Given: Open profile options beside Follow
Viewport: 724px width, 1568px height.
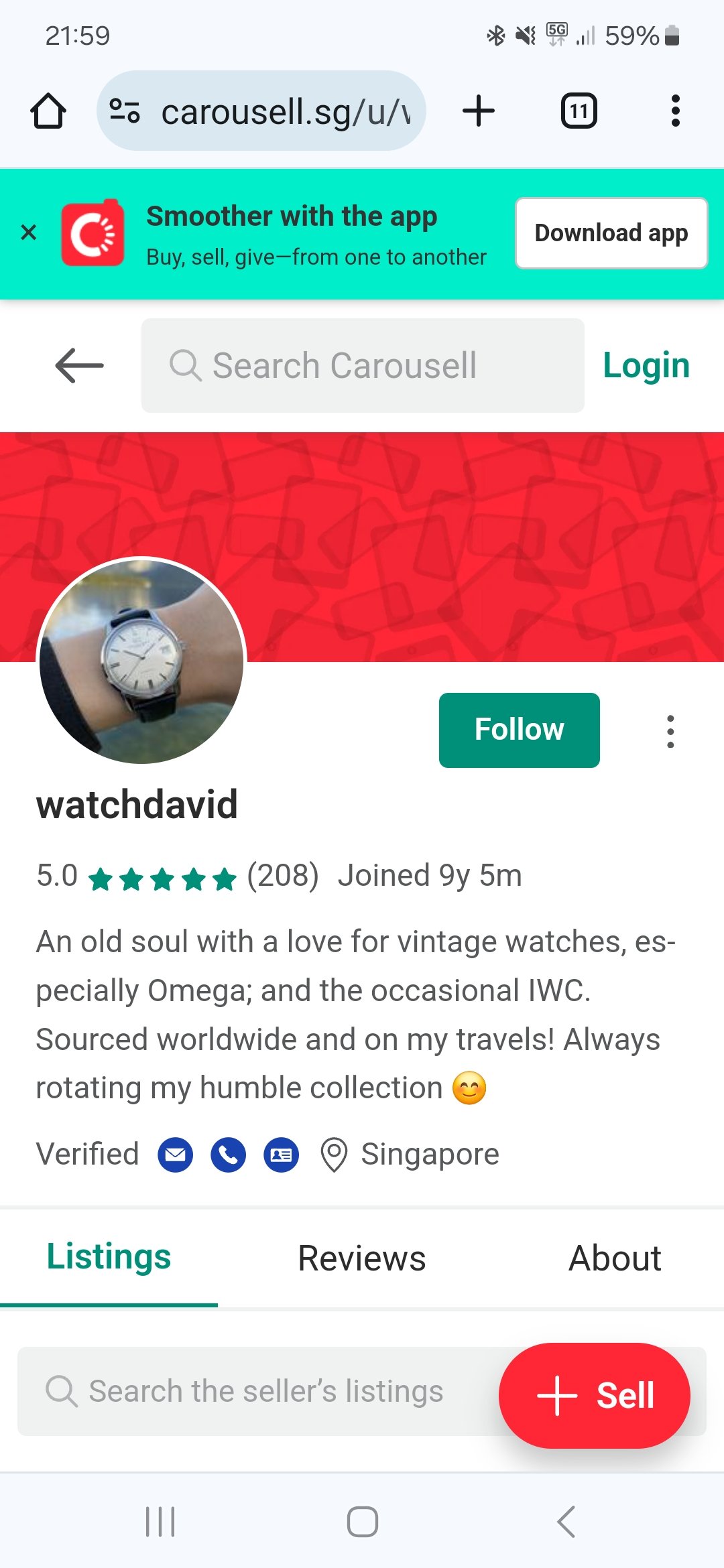Looking at the screenshot, I should pos(670,731).
